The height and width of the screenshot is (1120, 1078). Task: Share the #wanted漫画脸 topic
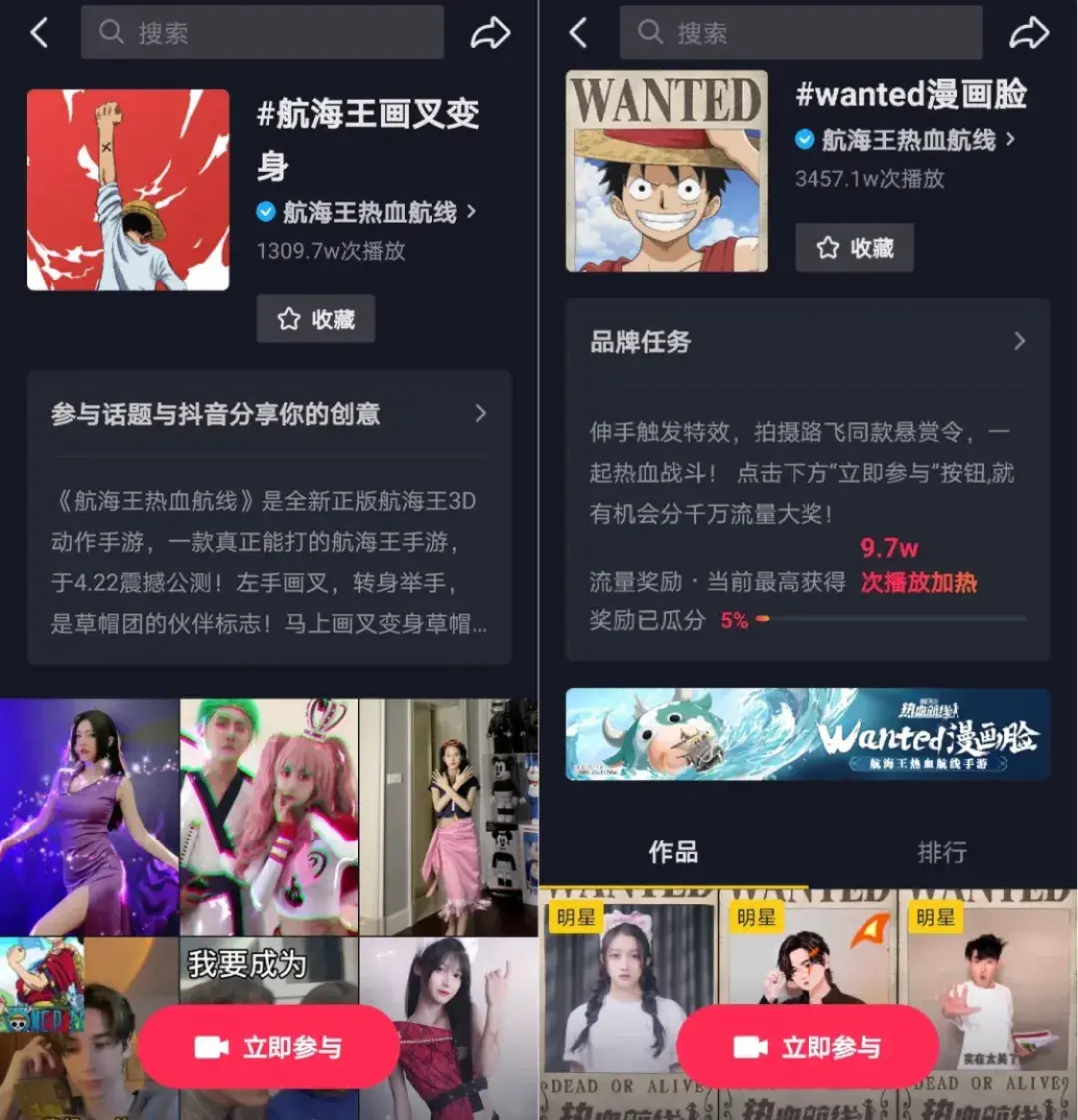tap(1029, 33)
